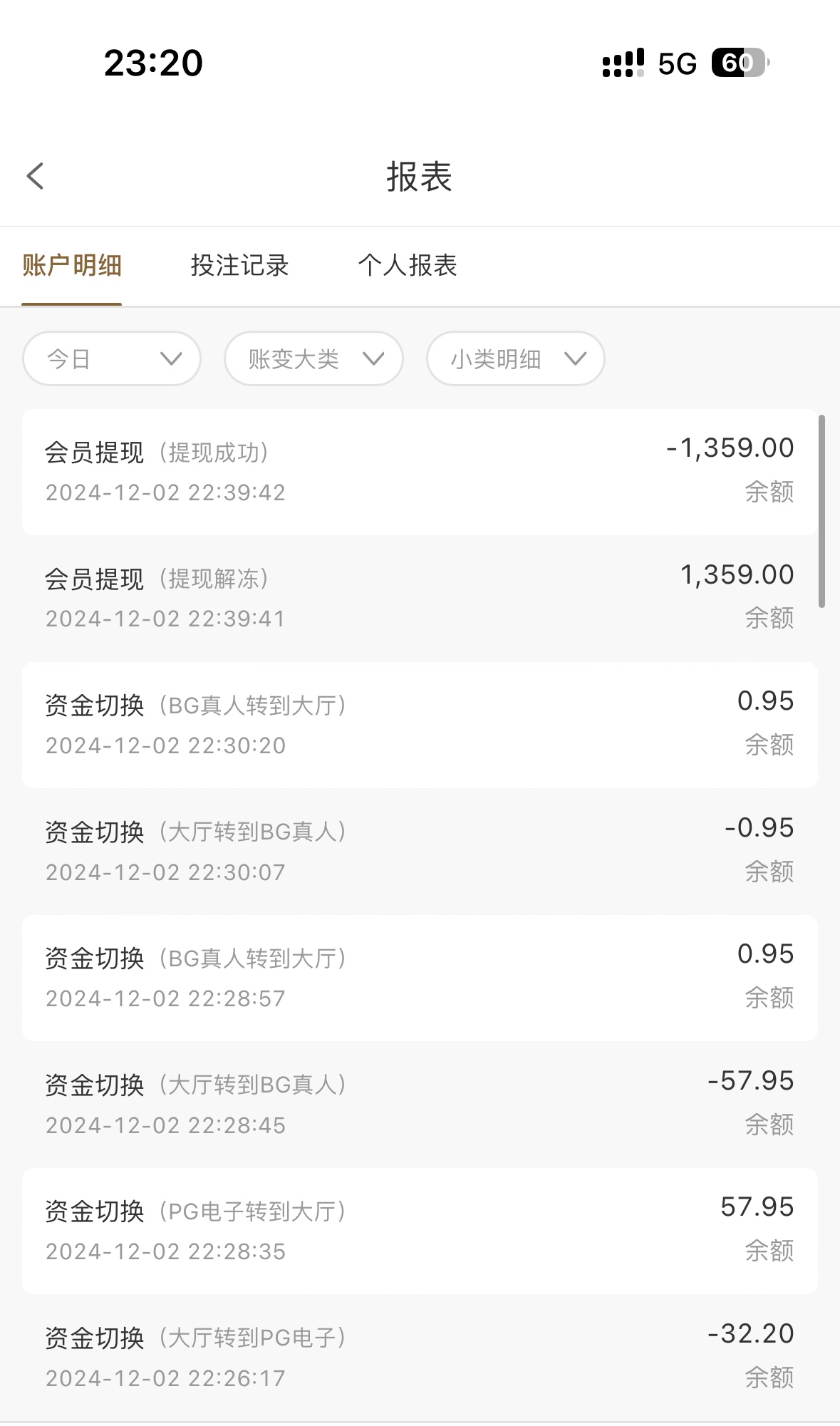
Task: Open the 大厅转到PG电子 transfer of -32.20
Action: 420,1357
